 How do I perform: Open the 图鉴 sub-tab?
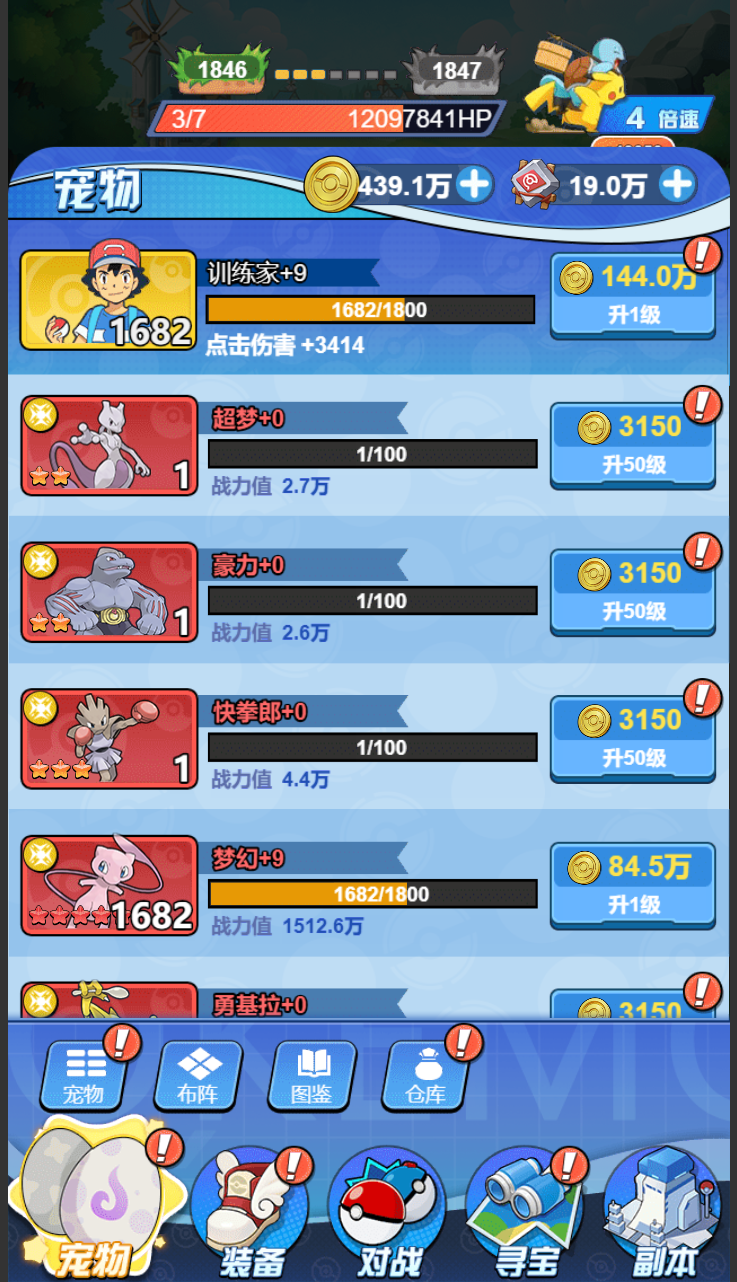click(x=312, y=1076)
